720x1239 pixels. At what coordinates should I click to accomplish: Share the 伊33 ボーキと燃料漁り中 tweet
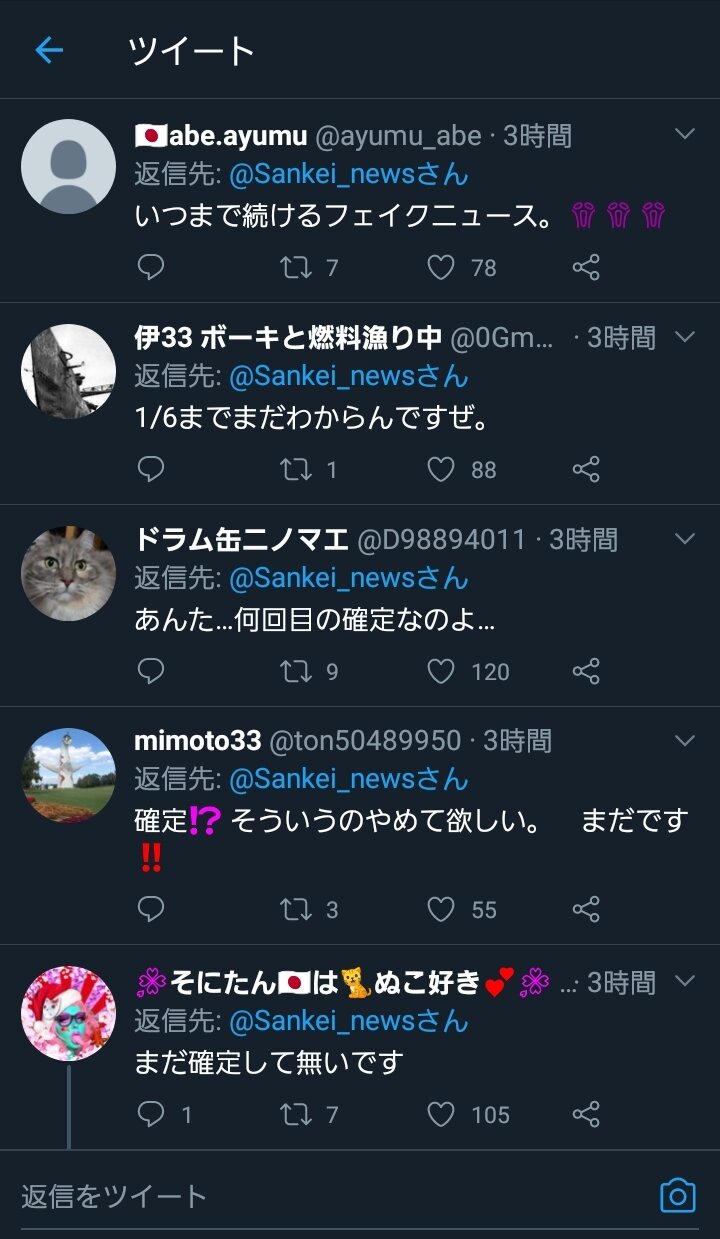coord(586,469)
